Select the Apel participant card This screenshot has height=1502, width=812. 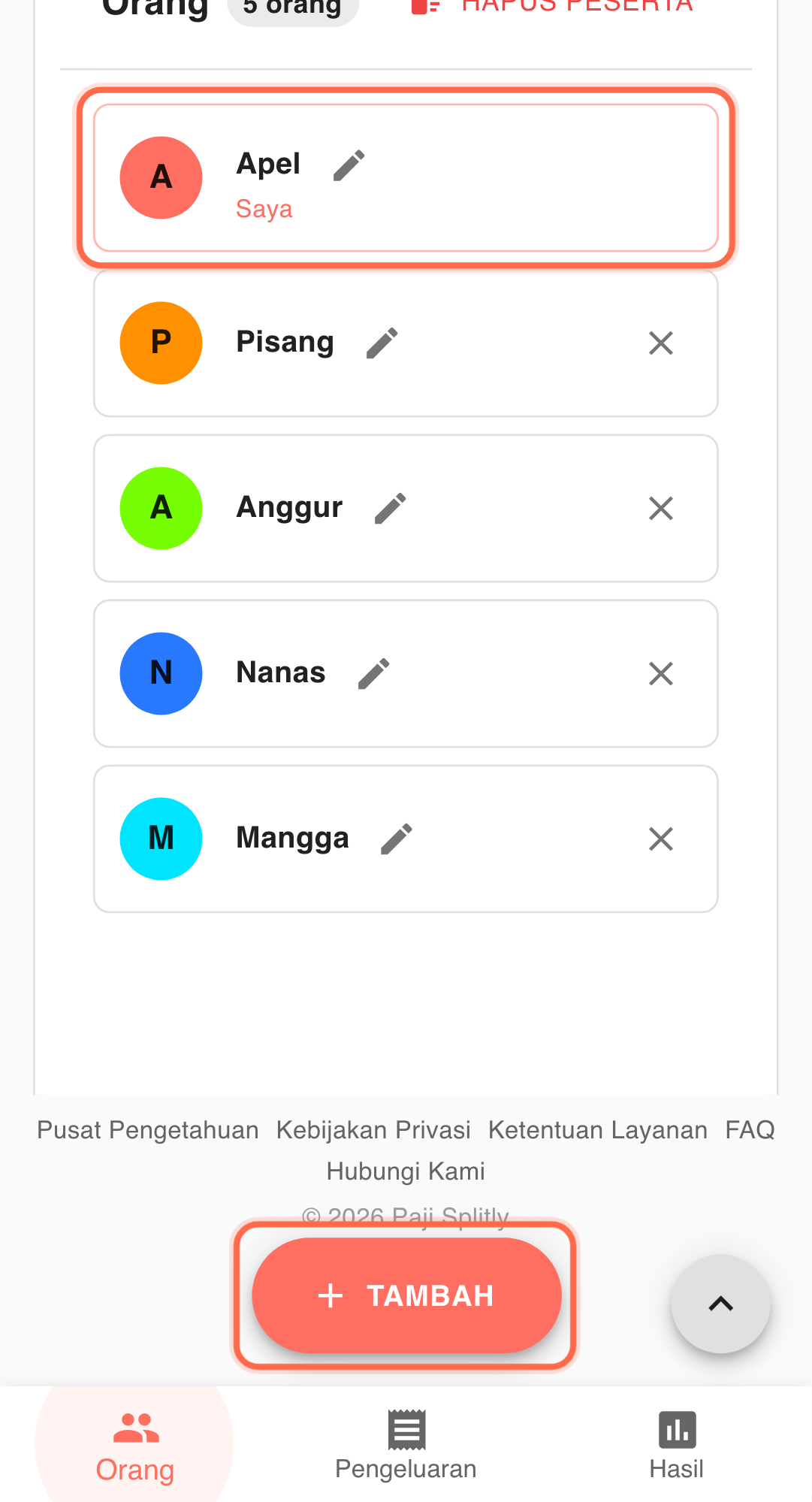(x=406, y=178)
